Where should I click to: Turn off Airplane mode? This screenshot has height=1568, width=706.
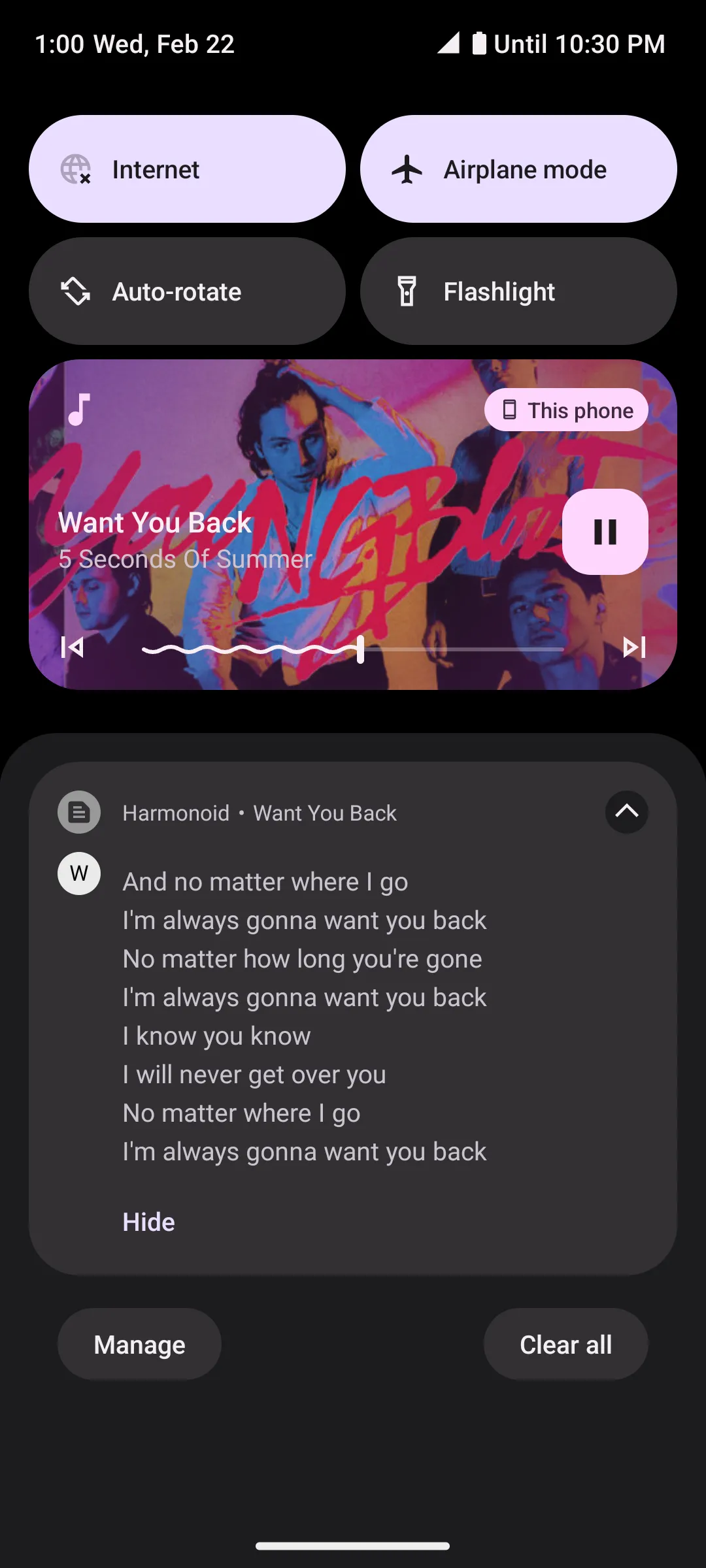(x=518, y=169)
